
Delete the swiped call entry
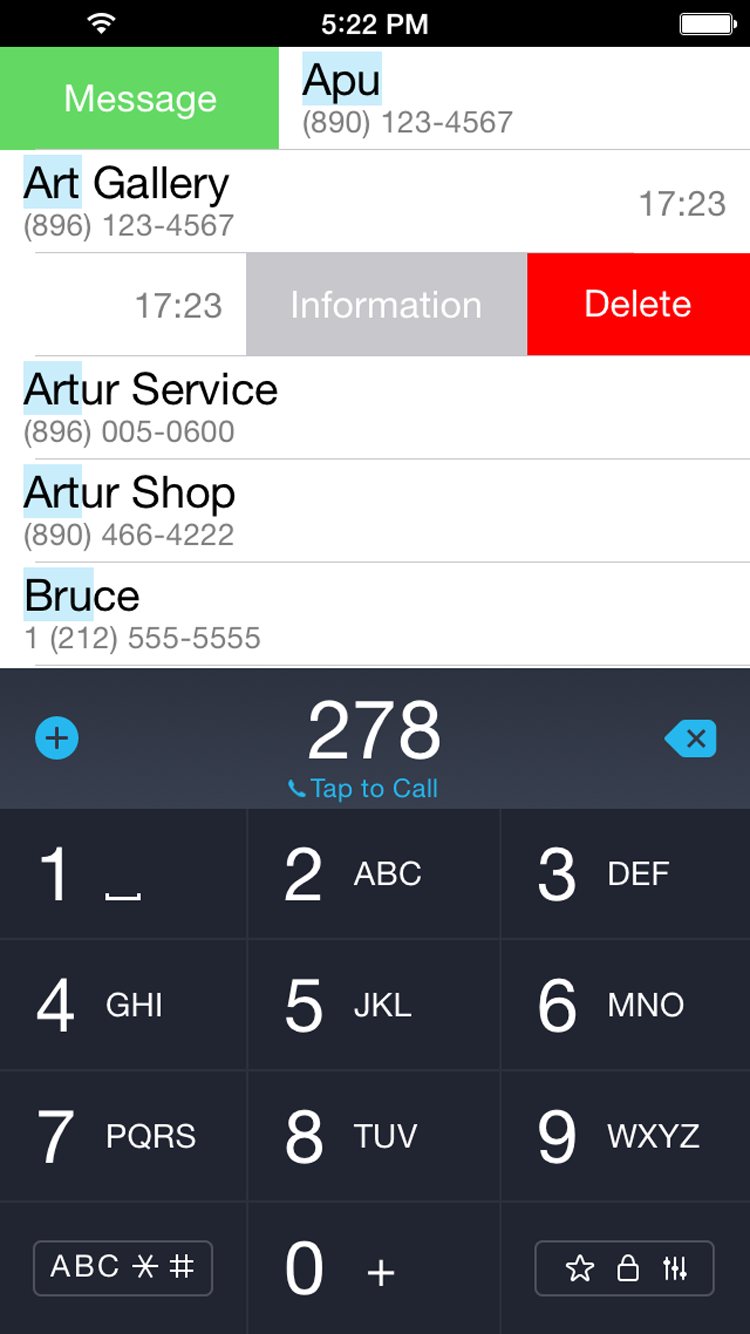point(638,304)
